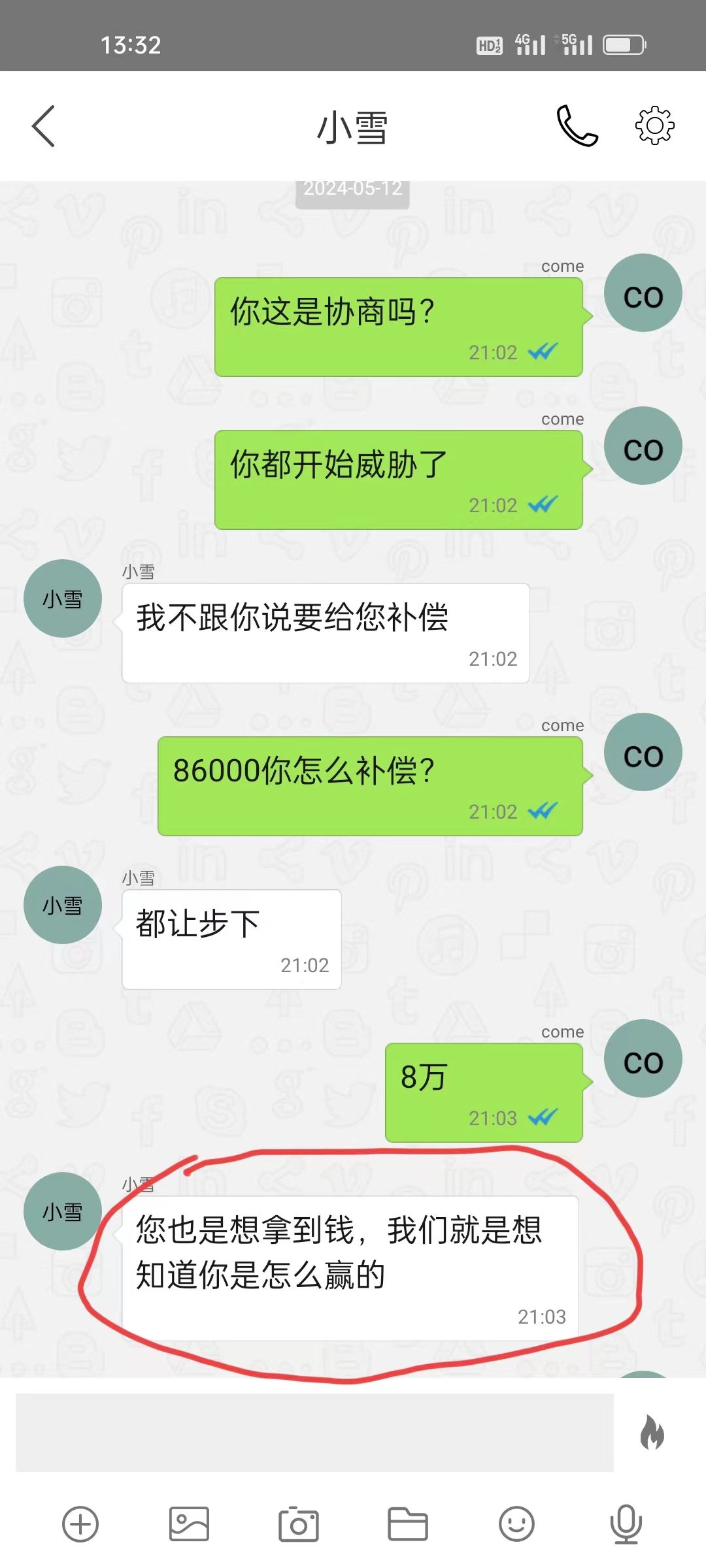Viewport: 706px width, 1568px height.
Task: Tap the CO avatar beside 你这是协商吗？
Action: click(x=643, y=293)
